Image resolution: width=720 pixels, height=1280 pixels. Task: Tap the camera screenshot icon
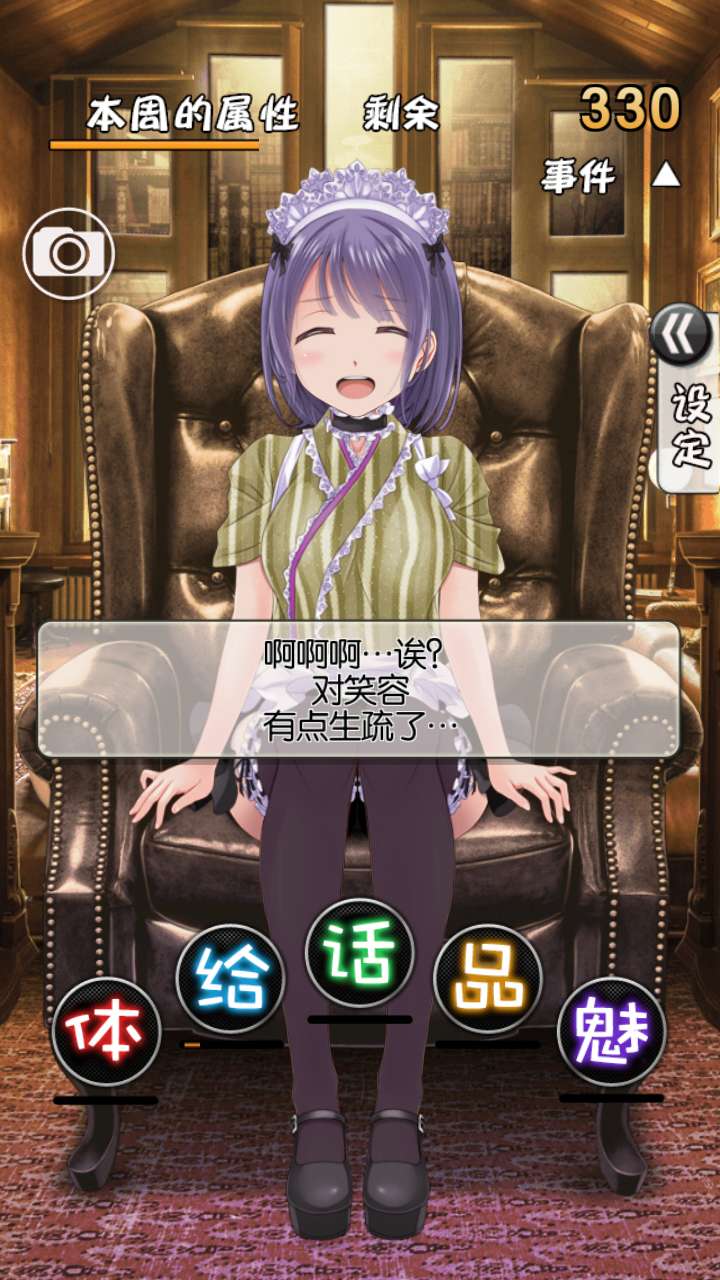[x=68, y=253]
